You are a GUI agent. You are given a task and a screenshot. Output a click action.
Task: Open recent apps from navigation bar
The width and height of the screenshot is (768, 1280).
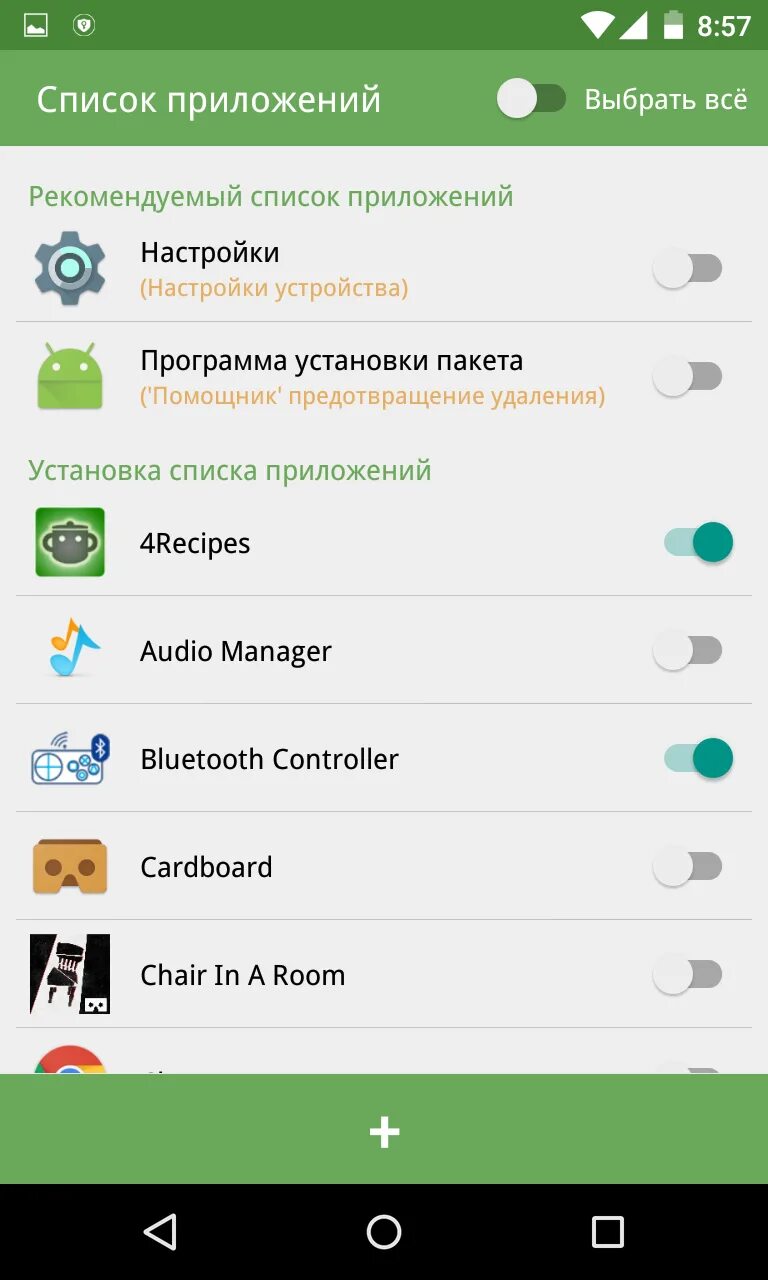pos(607,1232)
